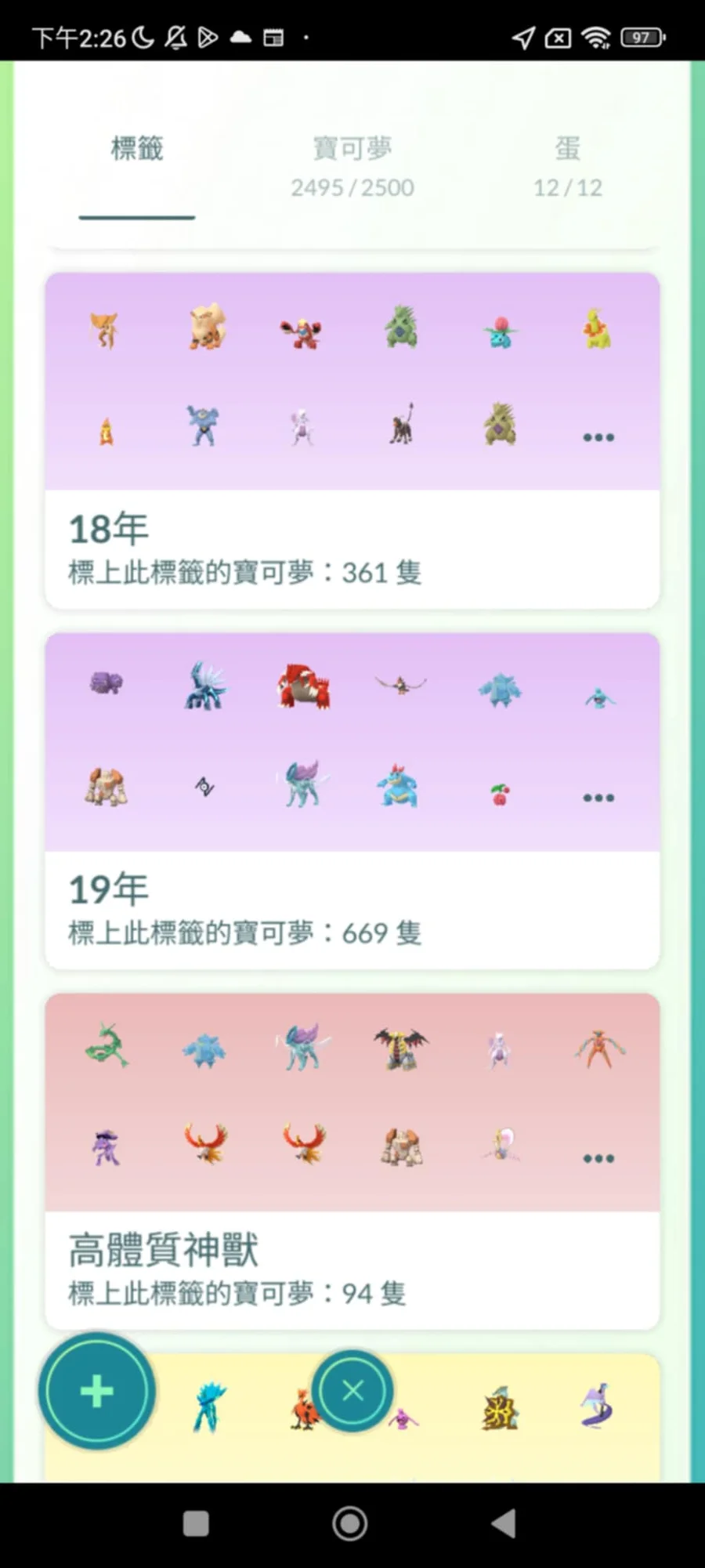
Task: Go to the phone home screen
Action: [350, 1524]
